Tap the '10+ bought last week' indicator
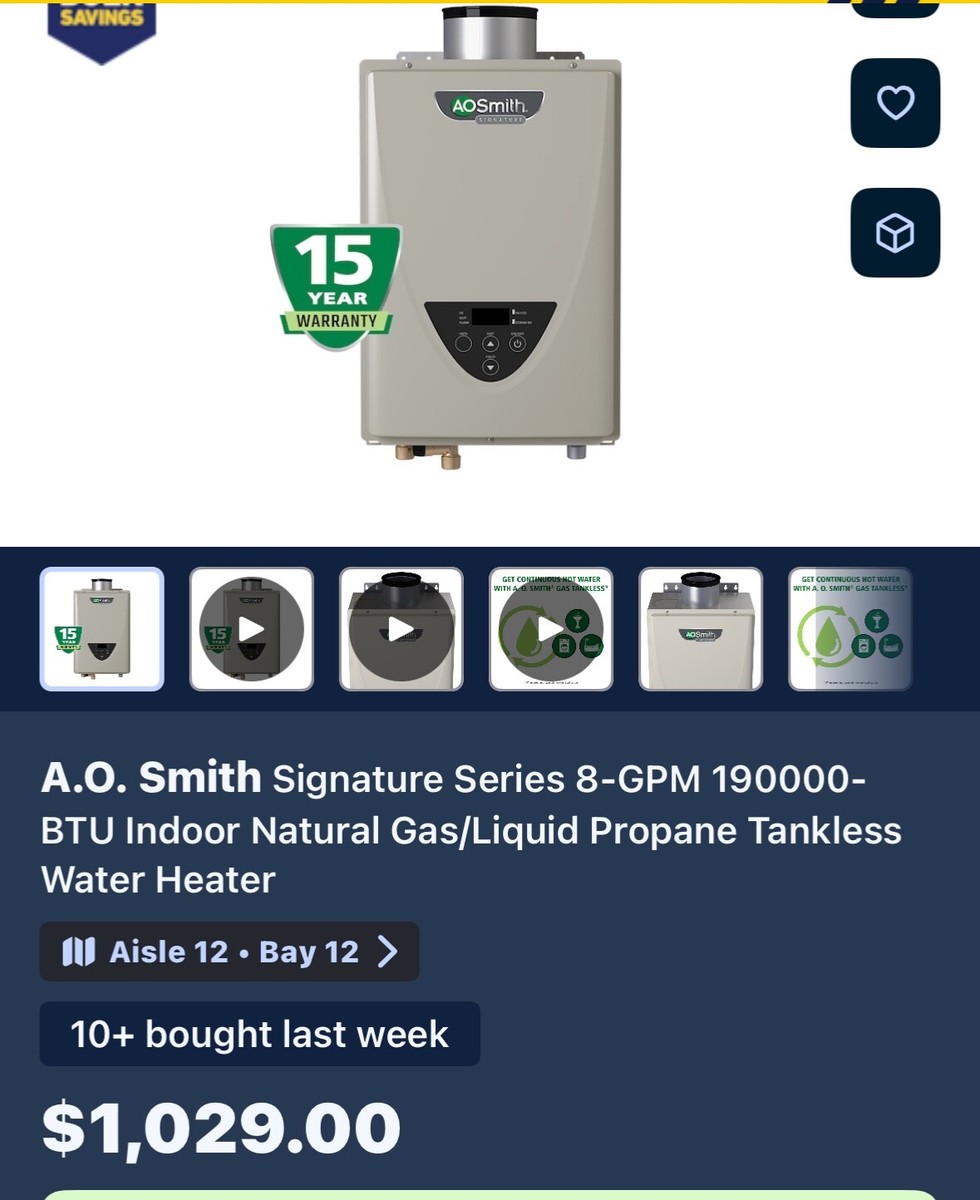Image resolution: width=980 pixels, height=1200 pixels. pos(258,1034)
